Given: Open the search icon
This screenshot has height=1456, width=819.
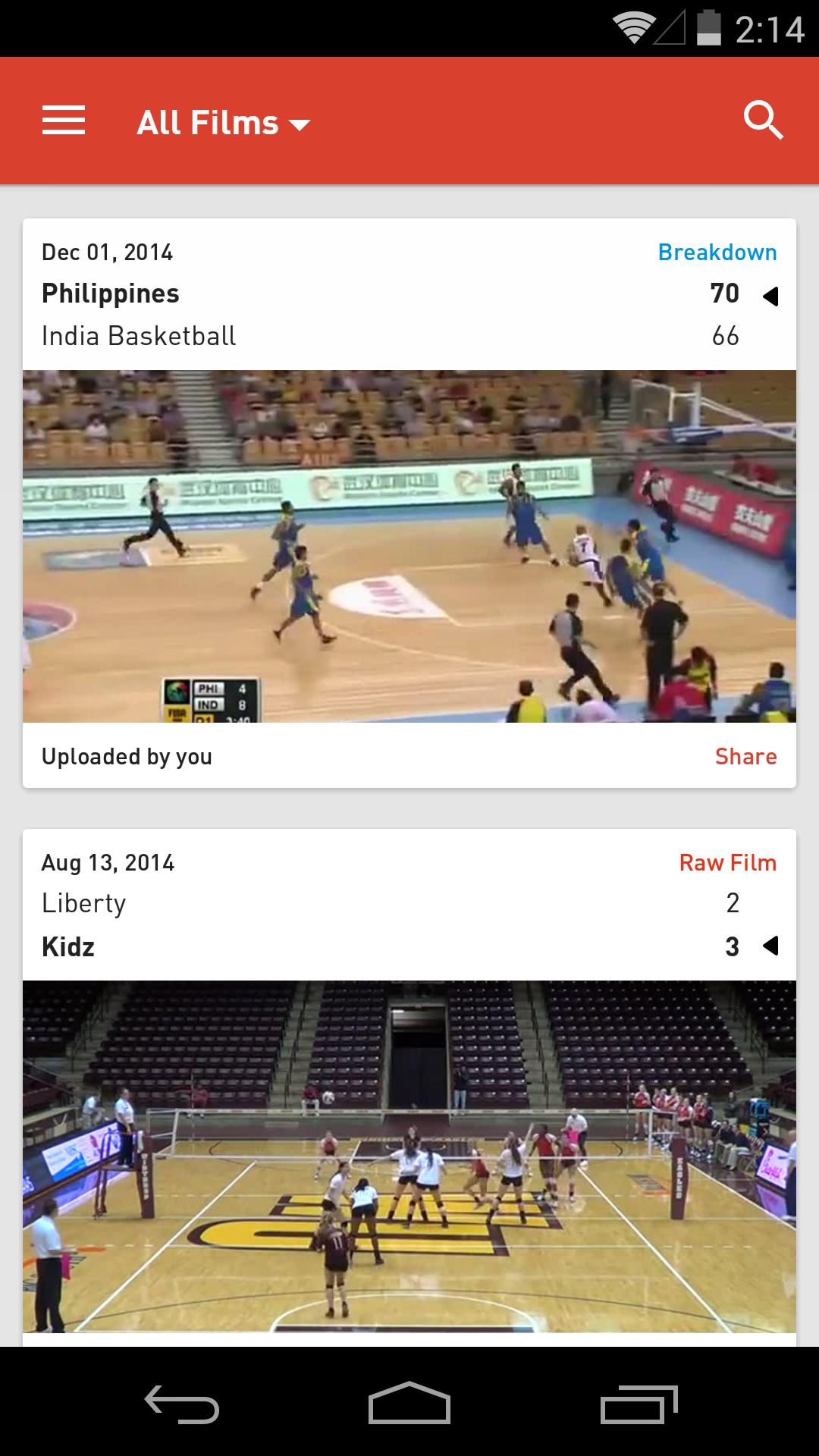Looking at the screenshot, I should (x=762, y=121).
